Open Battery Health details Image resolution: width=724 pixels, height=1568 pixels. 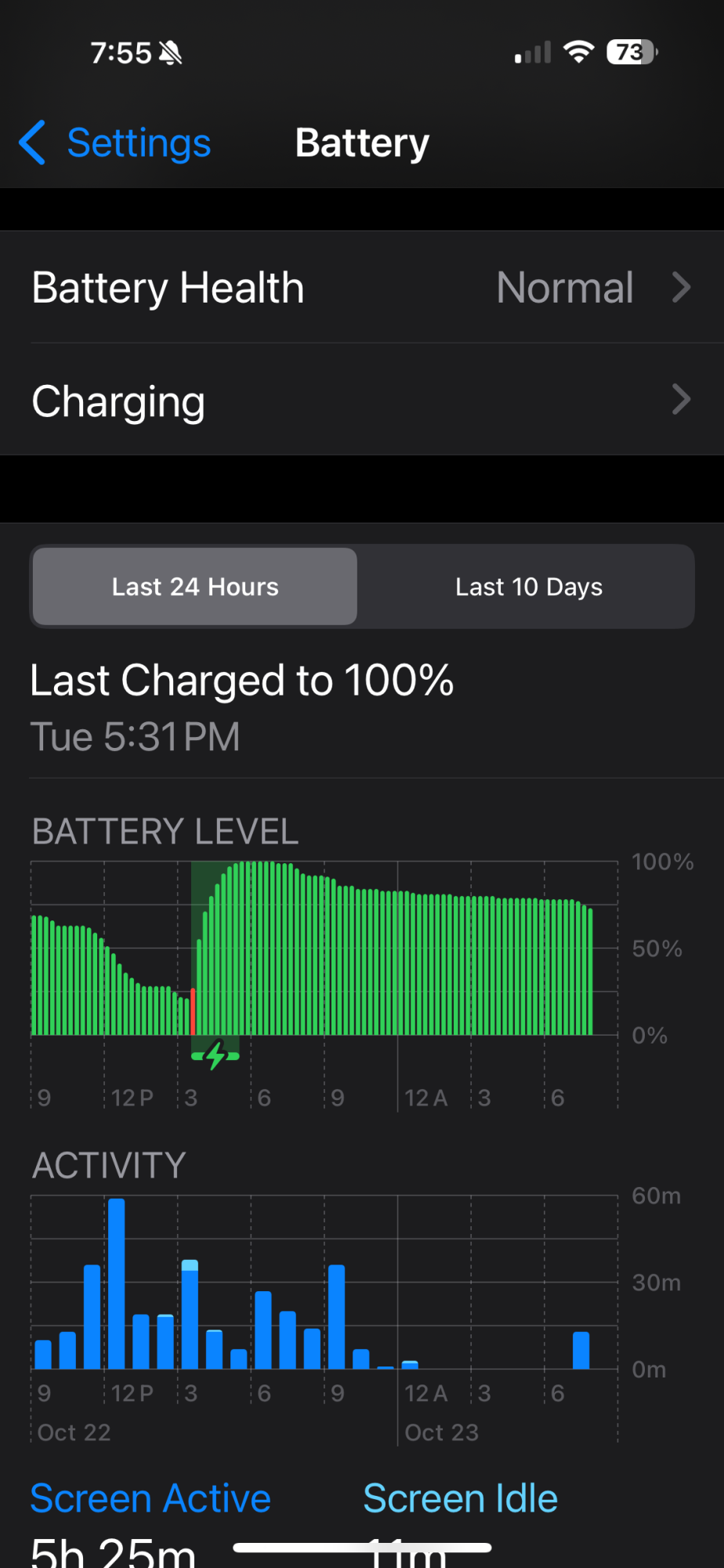362,288
